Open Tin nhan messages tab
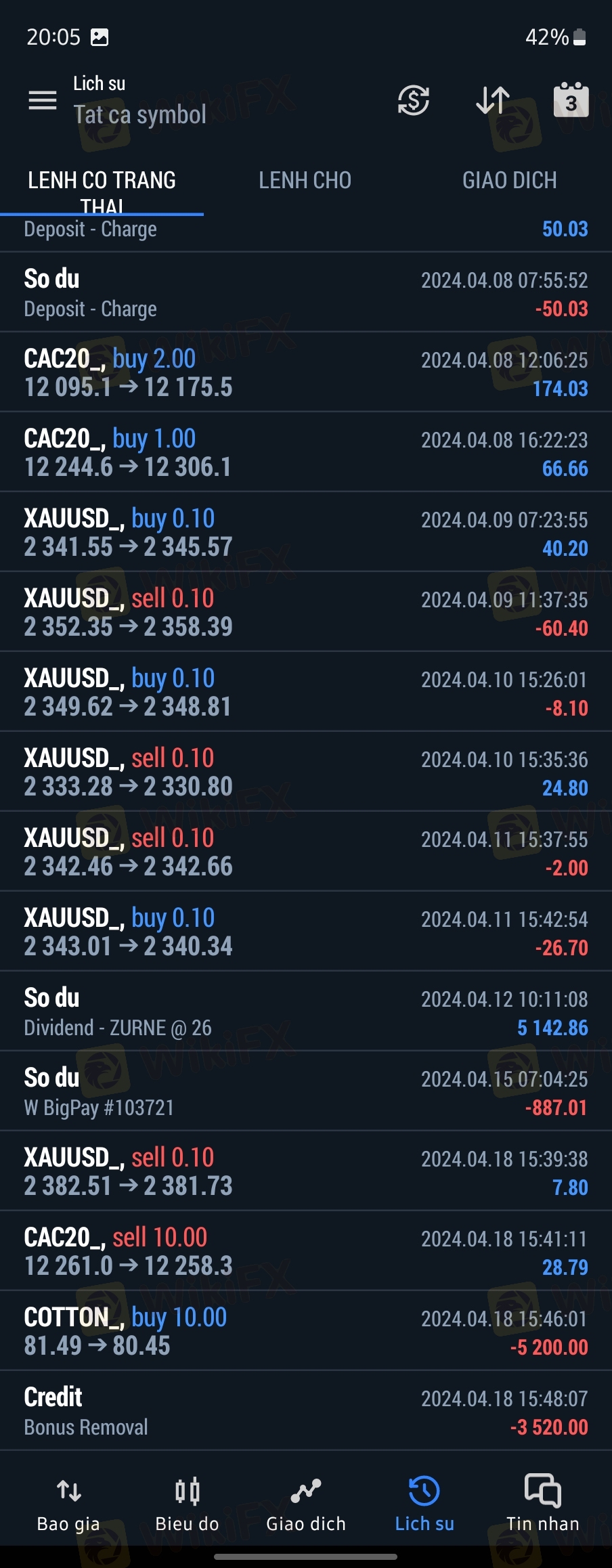612x1568 pixels. (x=543, y=1504)
